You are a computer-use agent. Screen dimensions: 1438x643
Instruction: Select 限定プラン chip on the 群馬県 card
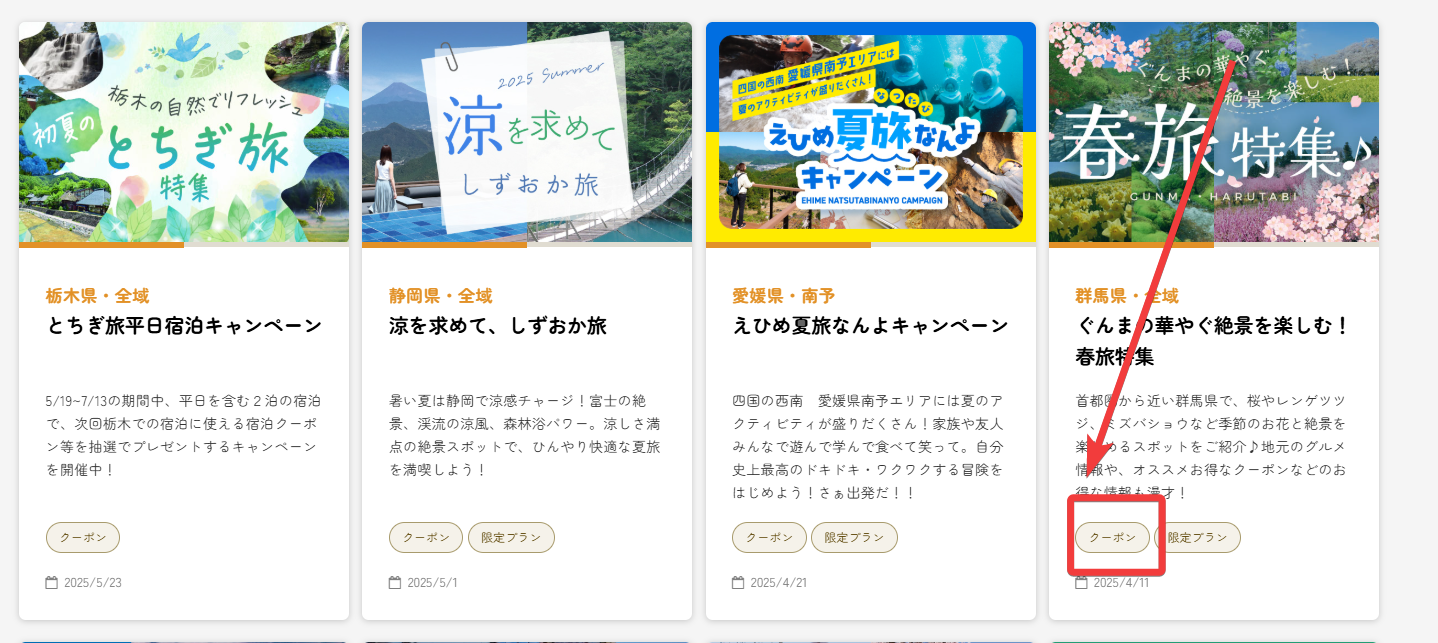(x=1198, y=537)
